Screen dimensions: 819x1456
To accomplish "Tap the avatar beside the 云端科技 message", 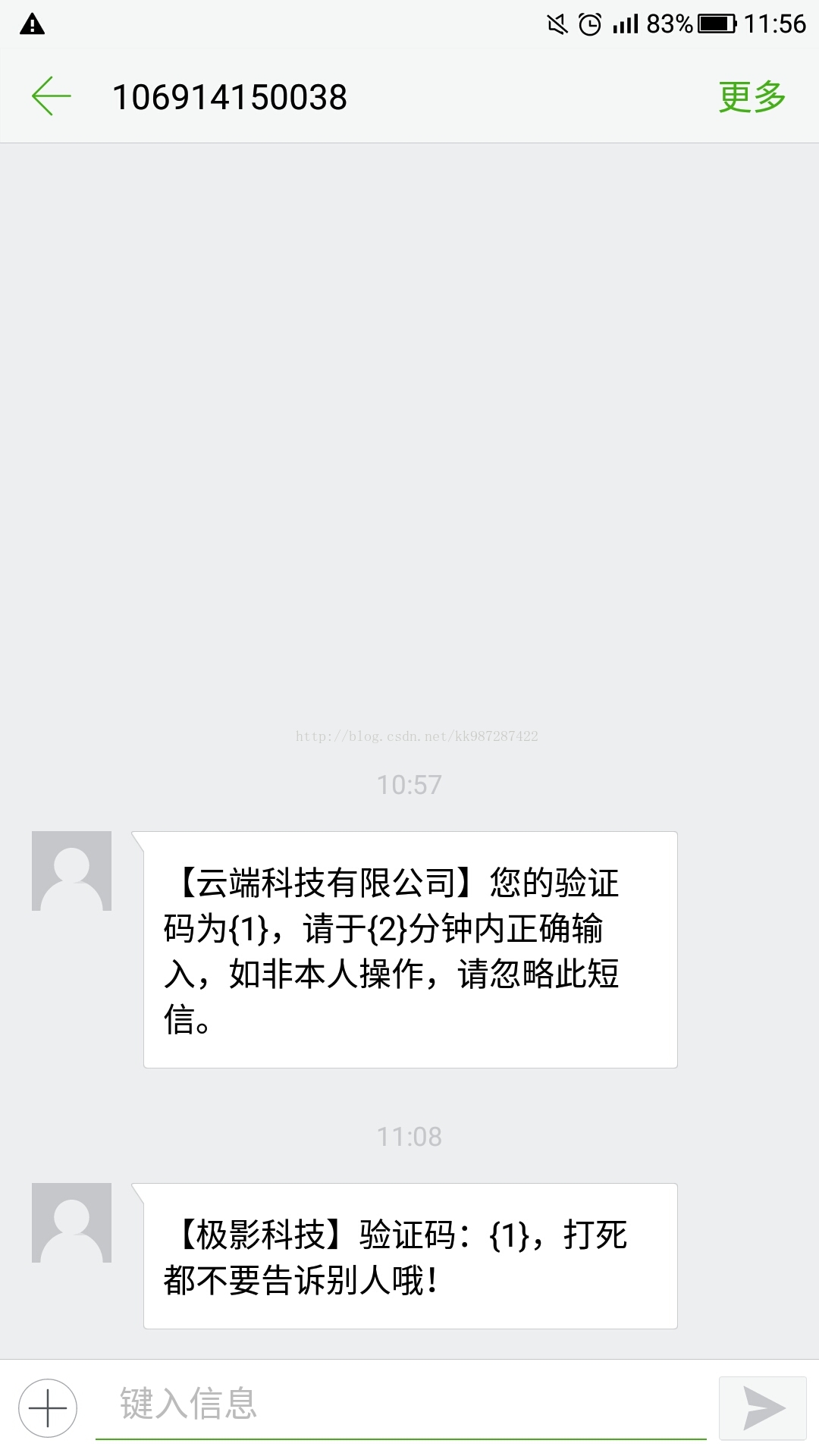I will (71, 871).
